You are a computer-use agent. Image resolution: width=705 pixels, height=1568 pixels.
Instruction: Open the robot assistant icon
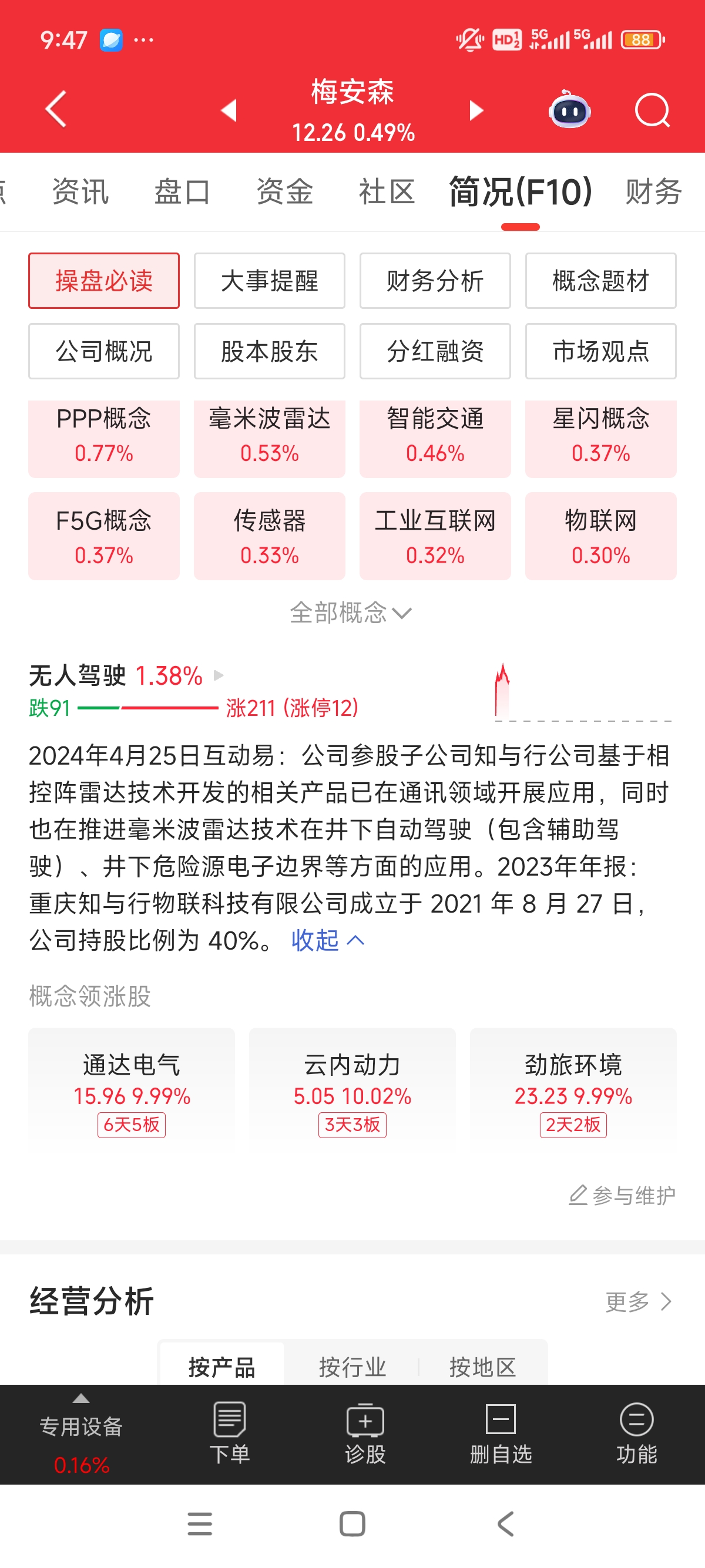tap(569, 111)
